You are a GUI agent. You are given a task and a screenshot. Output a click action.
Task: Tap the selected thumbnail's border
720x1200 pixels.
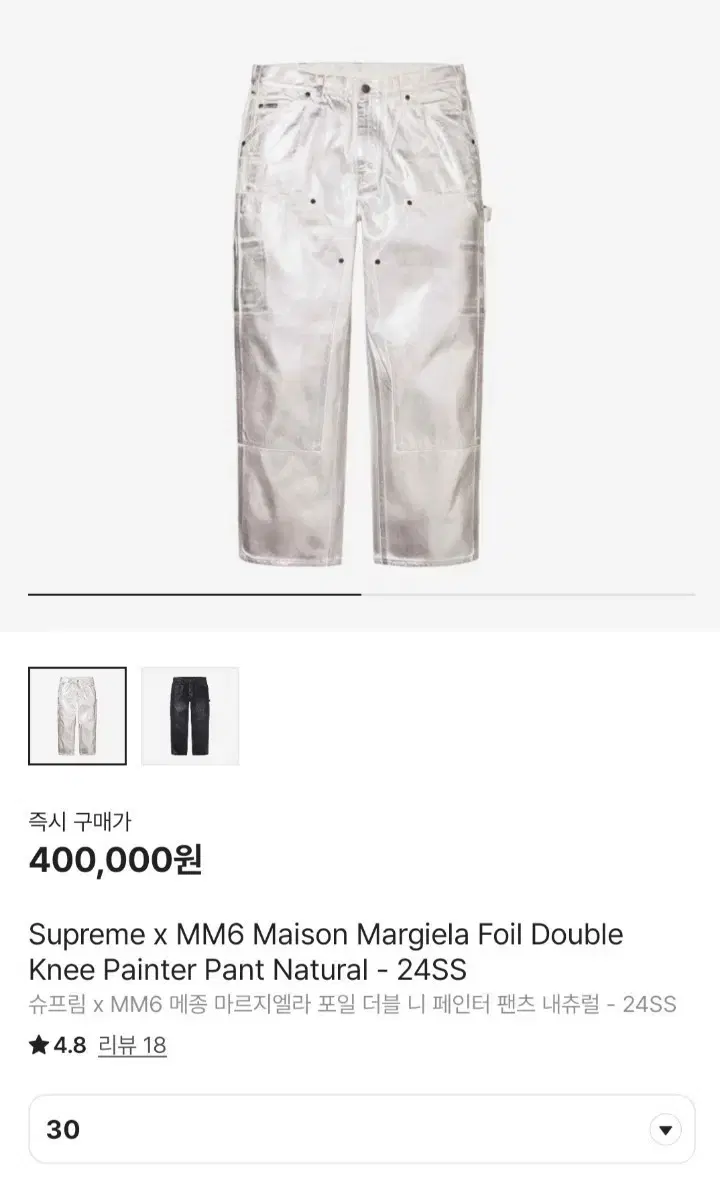(x=79, y=666)
